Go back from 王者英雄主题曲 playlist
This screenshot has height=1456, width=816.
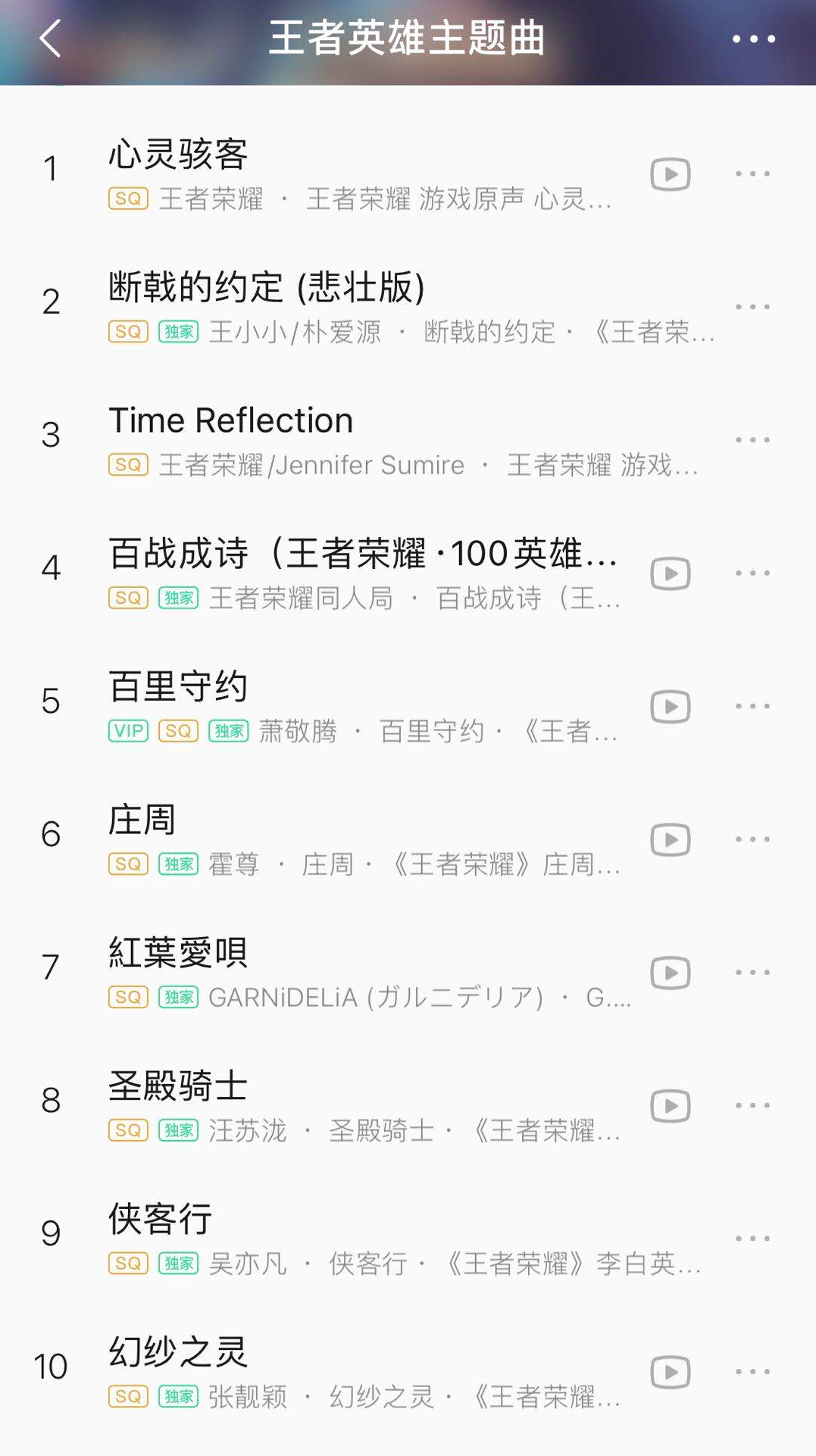[x=50, y=38]
